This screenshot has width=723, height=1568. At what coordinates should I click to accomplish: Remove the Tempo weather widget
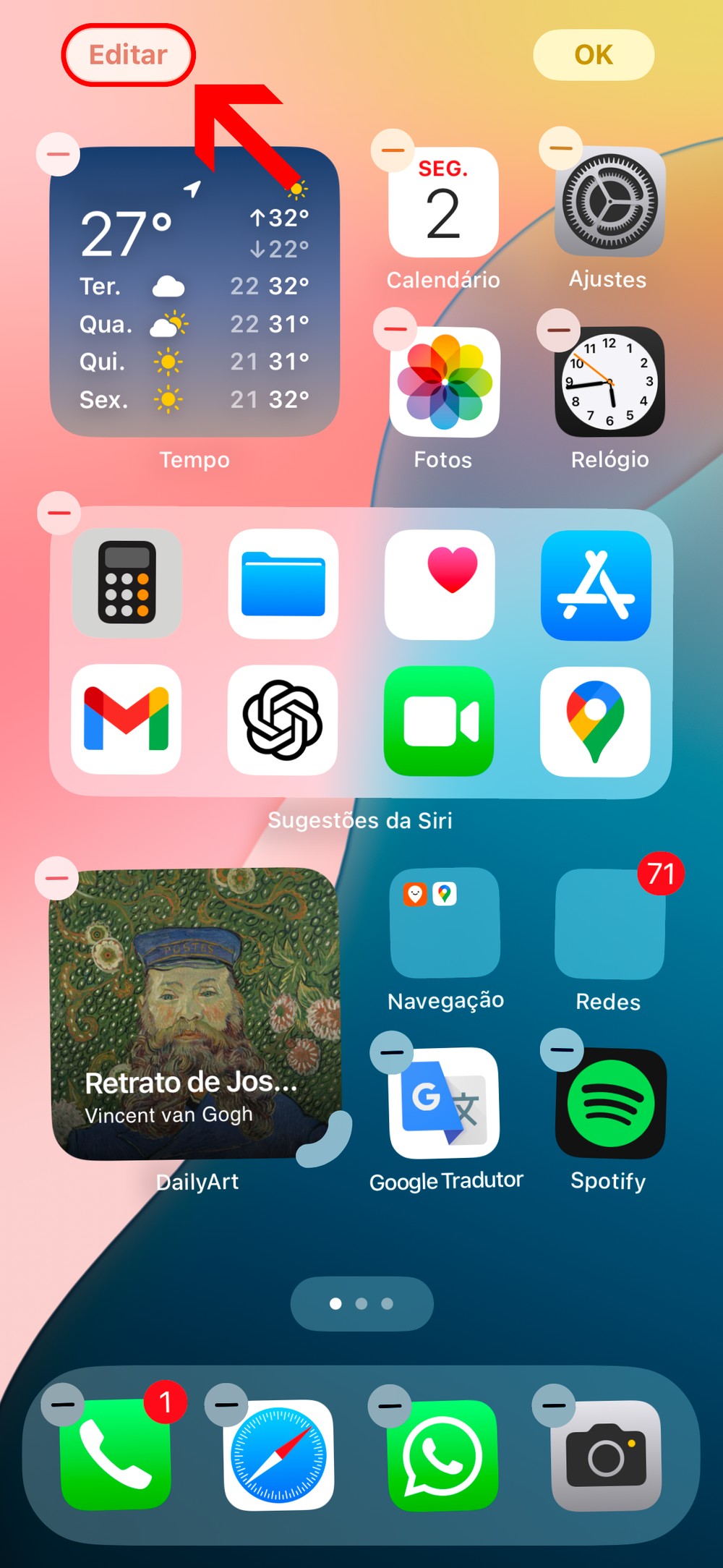tap(58, 154)
